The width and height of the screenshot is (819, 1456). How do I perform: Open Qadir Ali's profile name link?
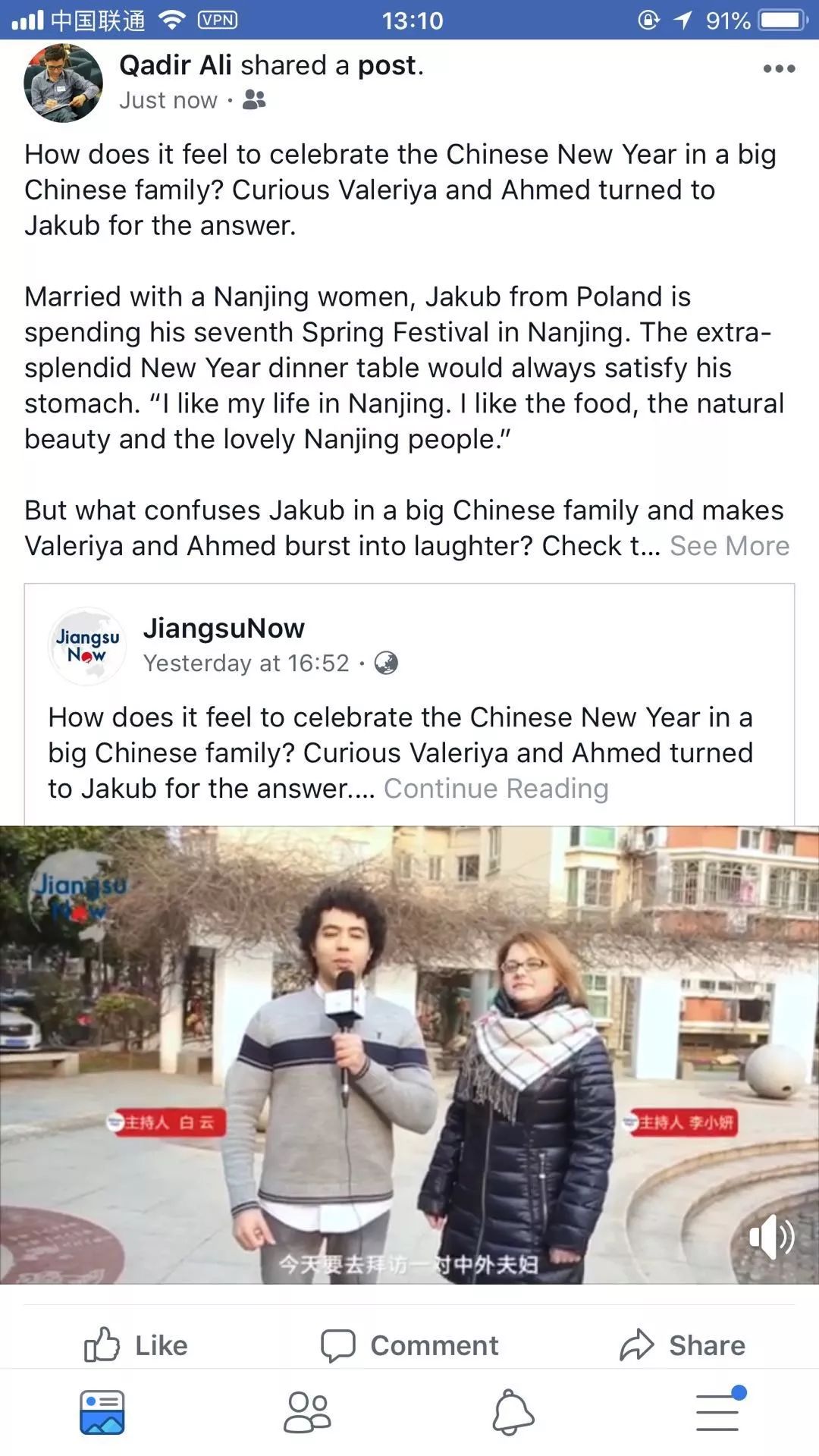(x=175, y=66)
